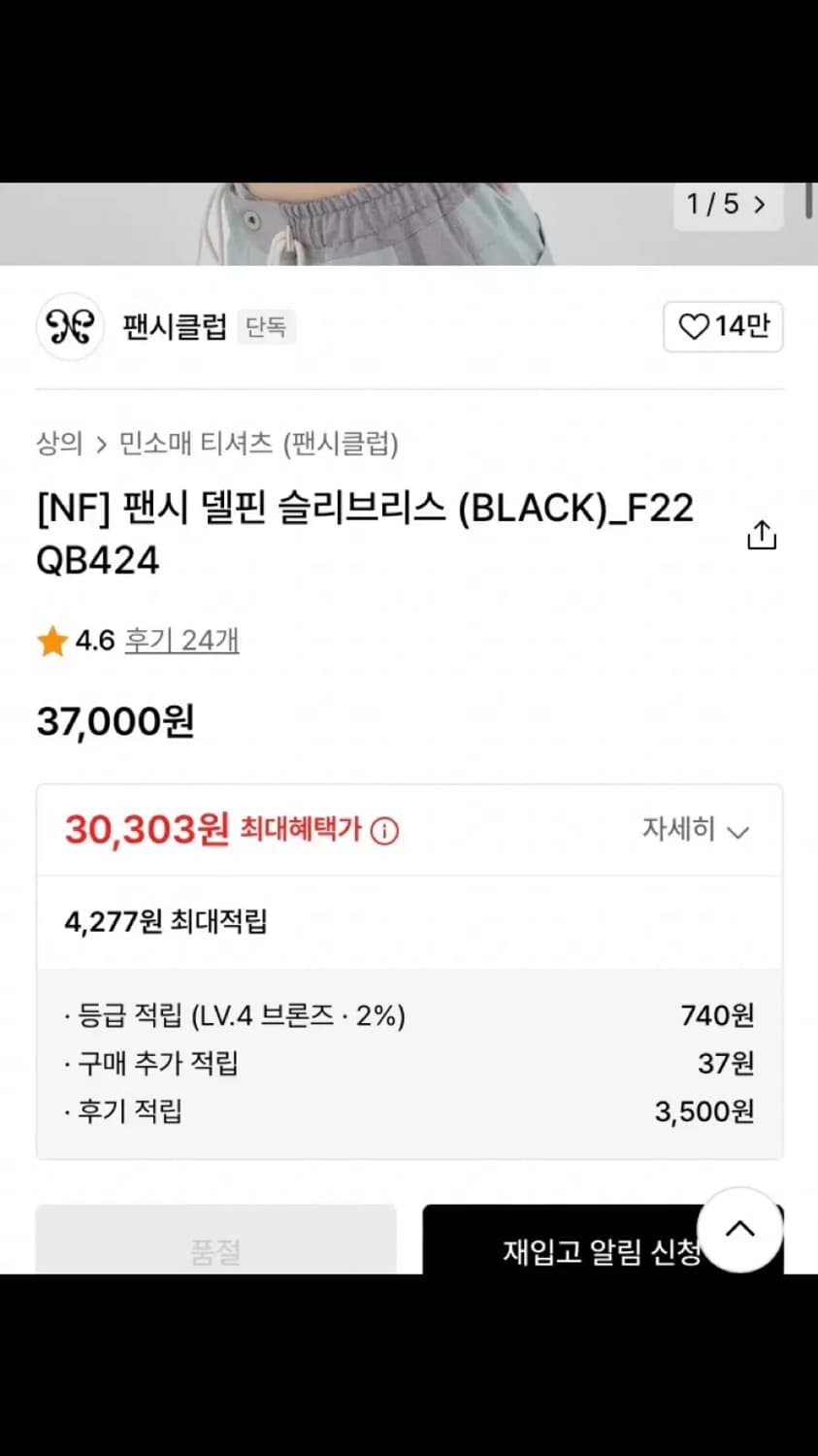Tap the 단독 badge next to the brand name
Viewport: 818px width, 1456px height.
click(x=266, y=327)
